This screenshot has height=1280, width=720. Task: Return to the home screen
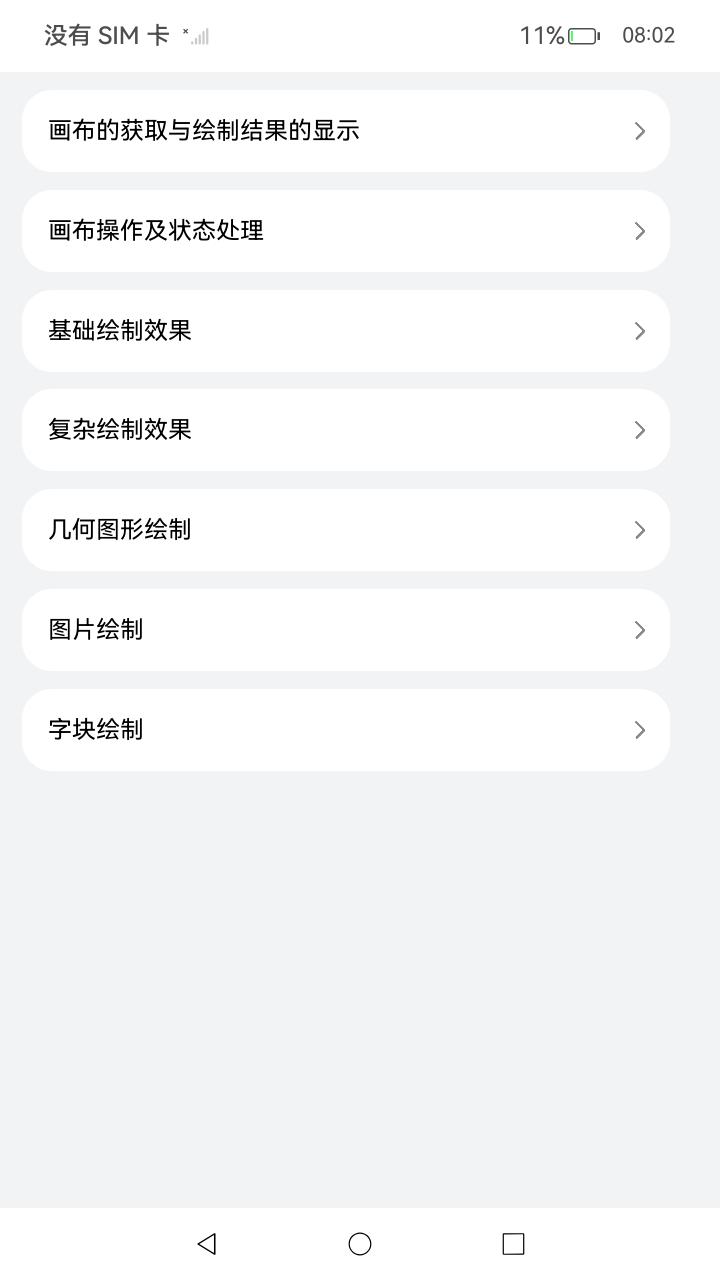pos(360,1243)
